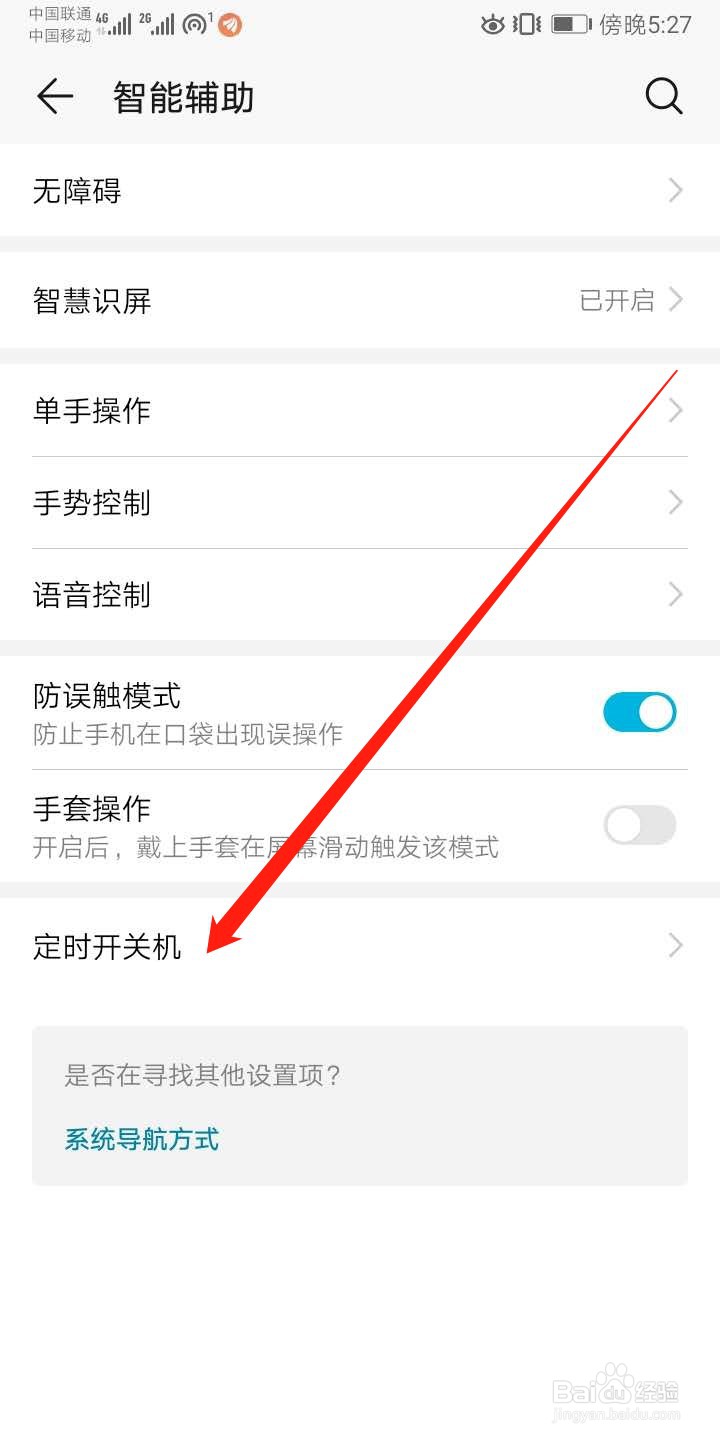720x1440 pixels.
Task: Open the 手势控制 gesture control entry
Action: (x=360, y=502)
